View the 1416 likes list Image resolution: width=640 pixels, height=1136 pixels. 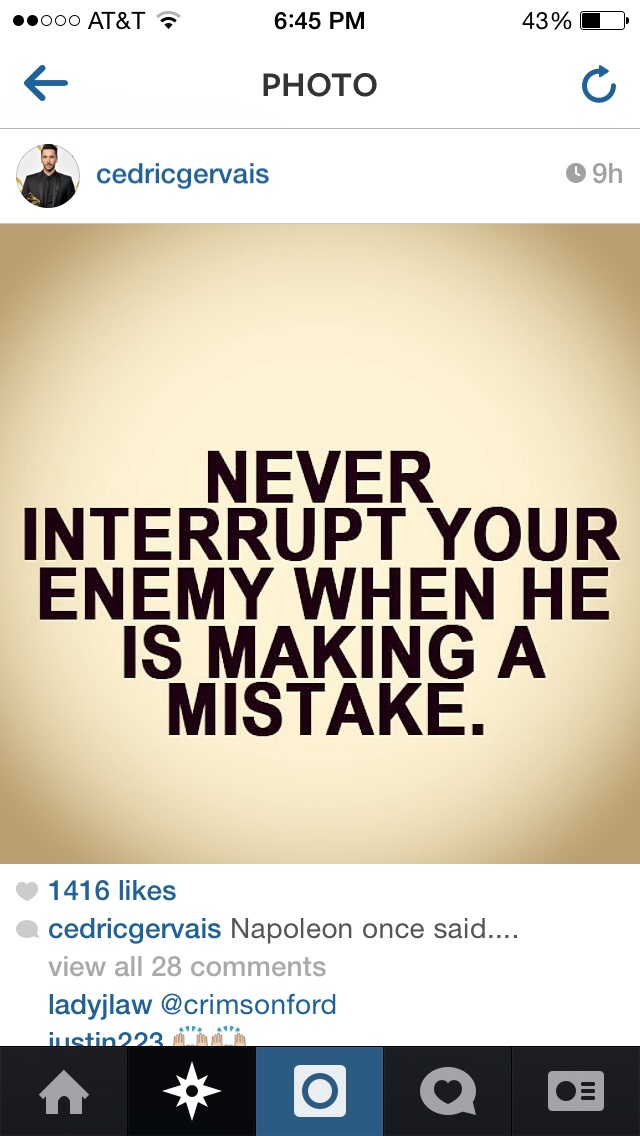click(112, 890)
